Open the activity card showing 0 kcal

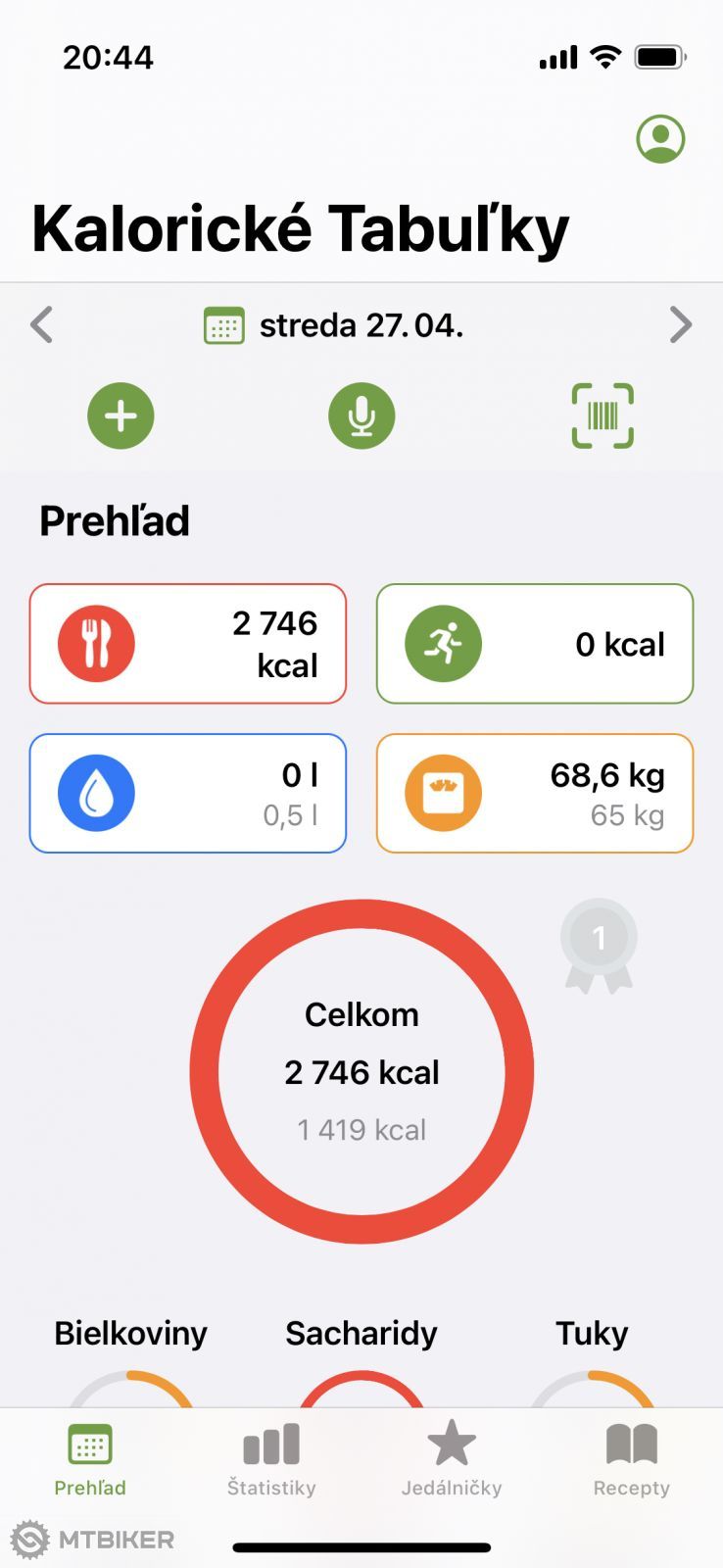tap(535, 644)
